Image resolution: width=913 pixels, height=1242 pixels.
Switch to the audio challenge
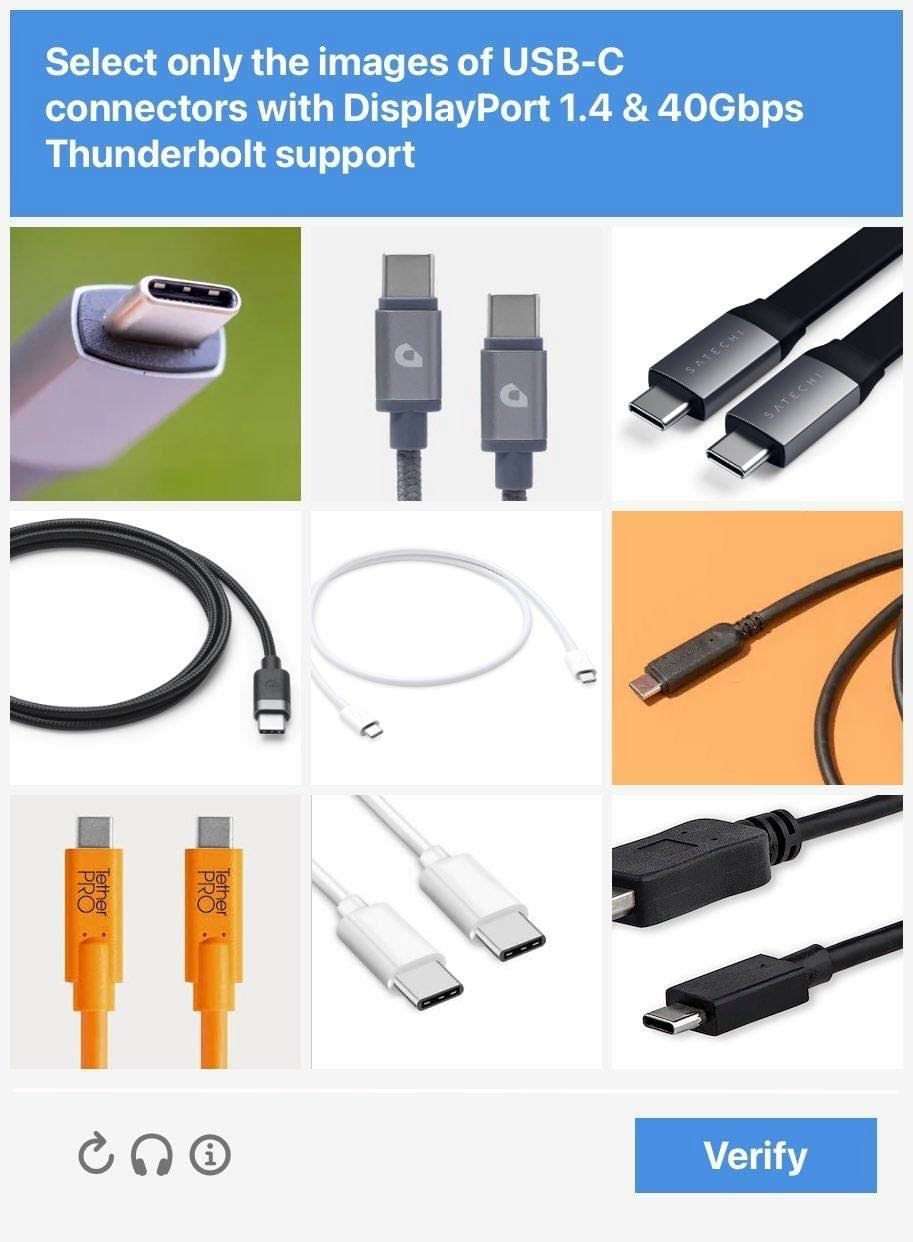pos(152,1156)
